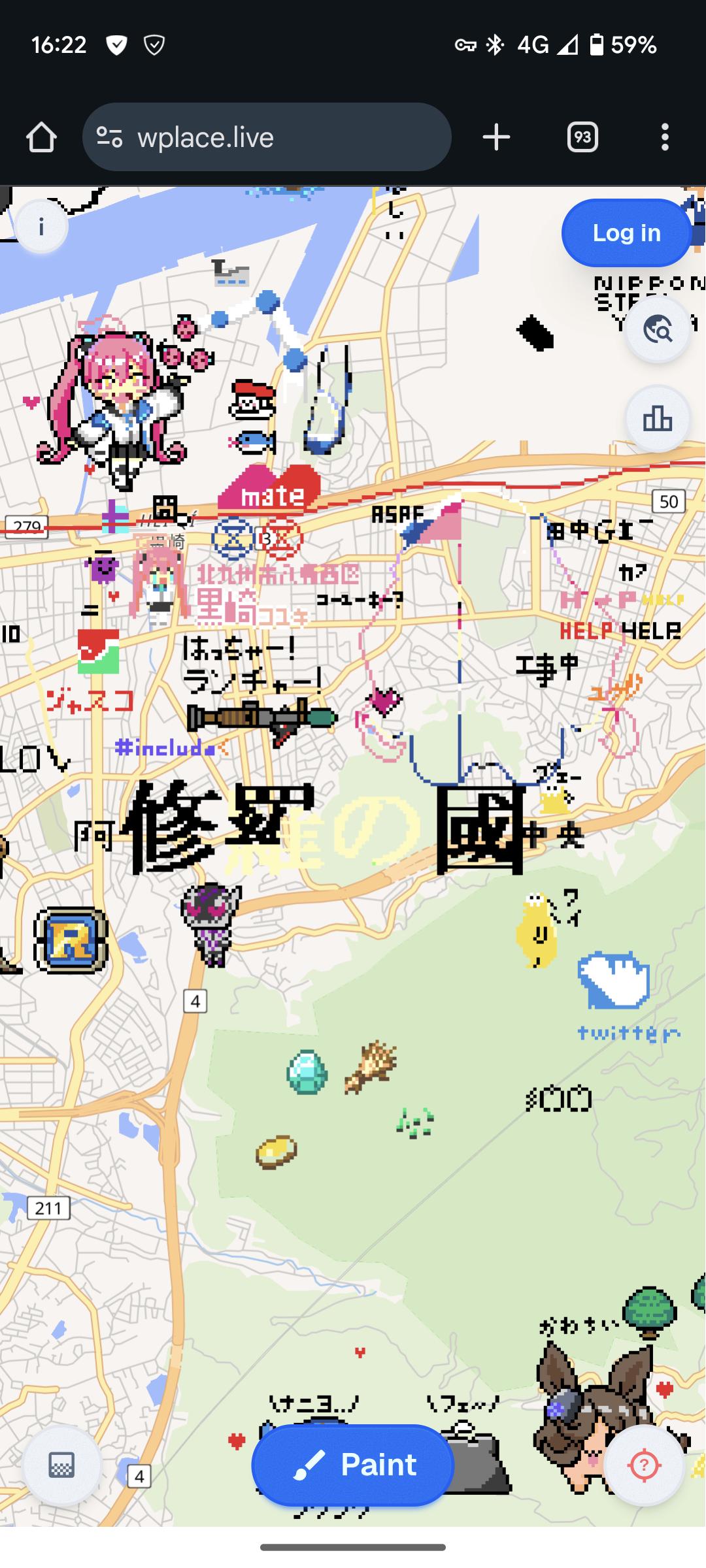
Task: Open the browser overflow menu
Action: click(x=664, y=138)
